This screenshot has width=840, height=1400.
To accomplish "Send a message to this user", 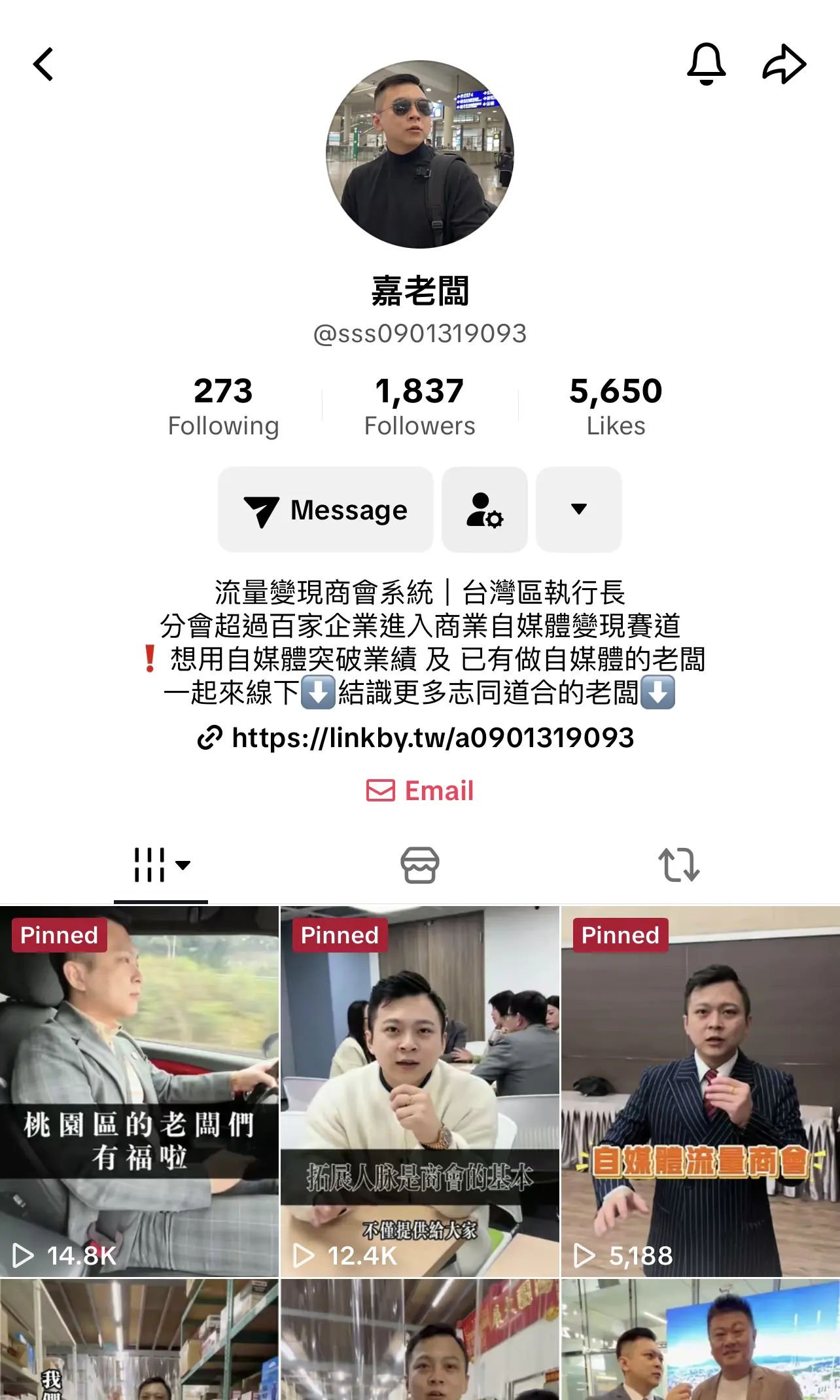I will click(326, 510).
